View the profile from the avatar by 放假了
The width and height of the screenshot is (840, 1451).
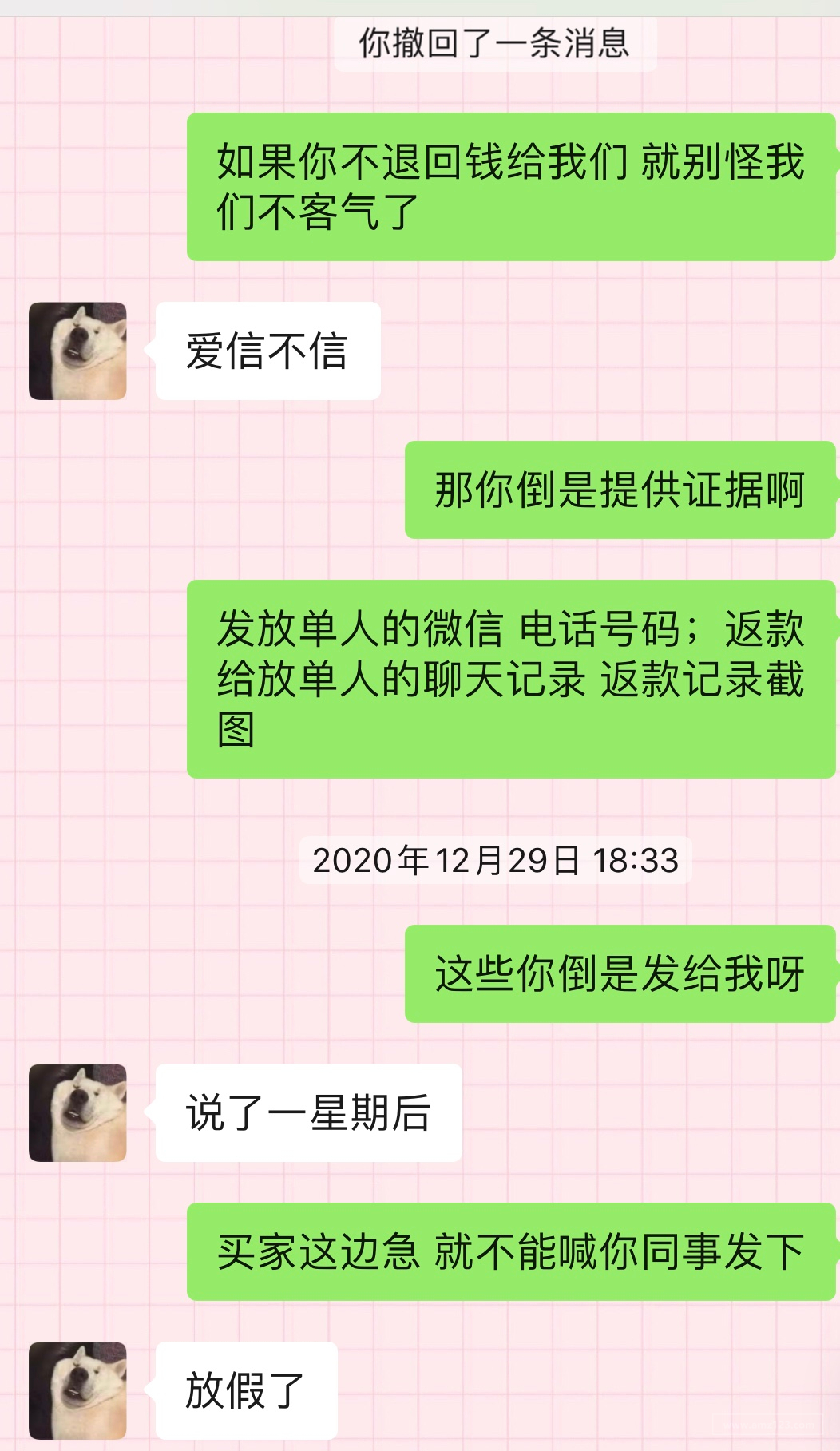(x=77, y=1390)
